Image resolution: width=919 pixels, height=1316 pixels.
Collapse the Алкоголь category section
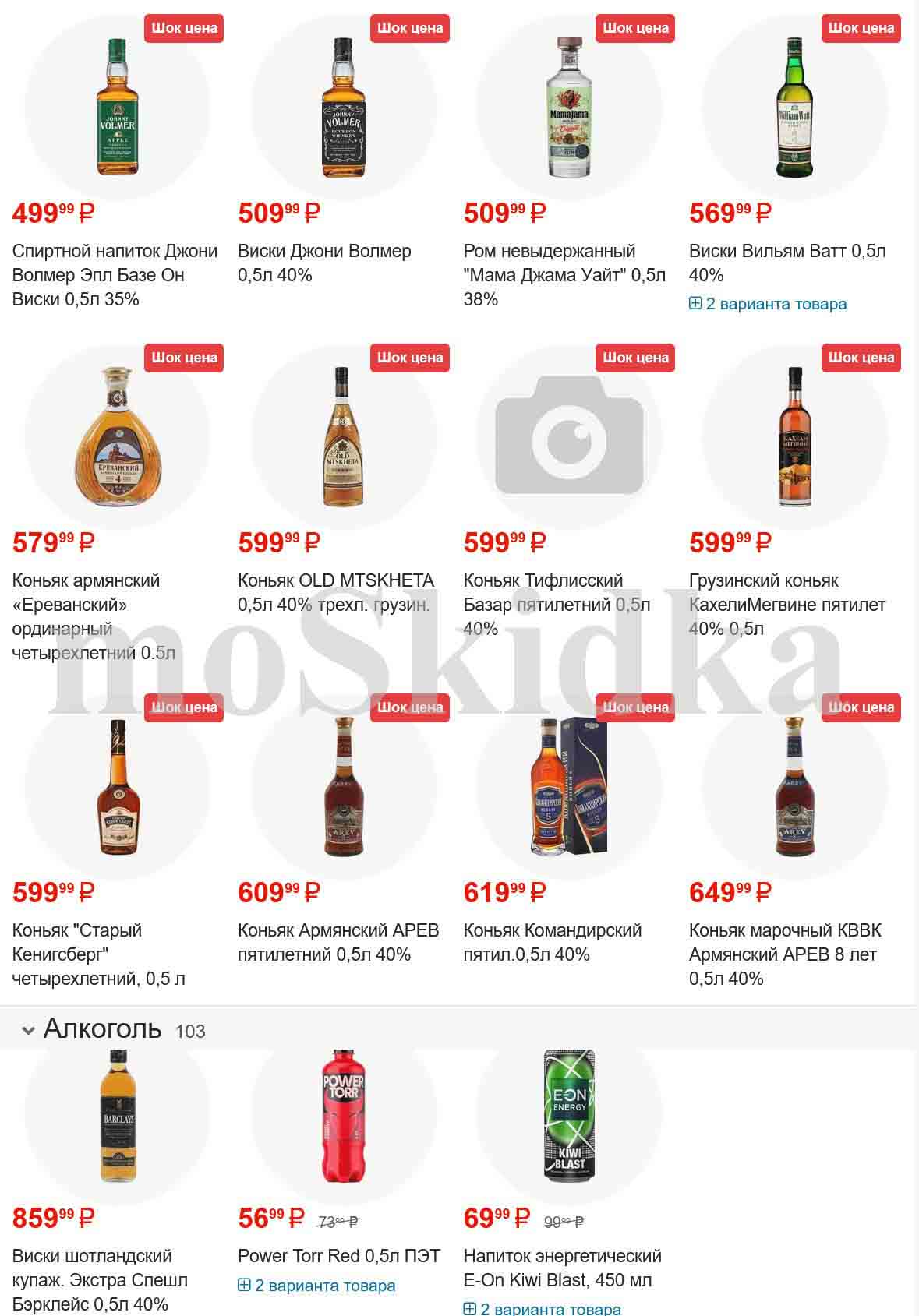tap(29, 1031)
